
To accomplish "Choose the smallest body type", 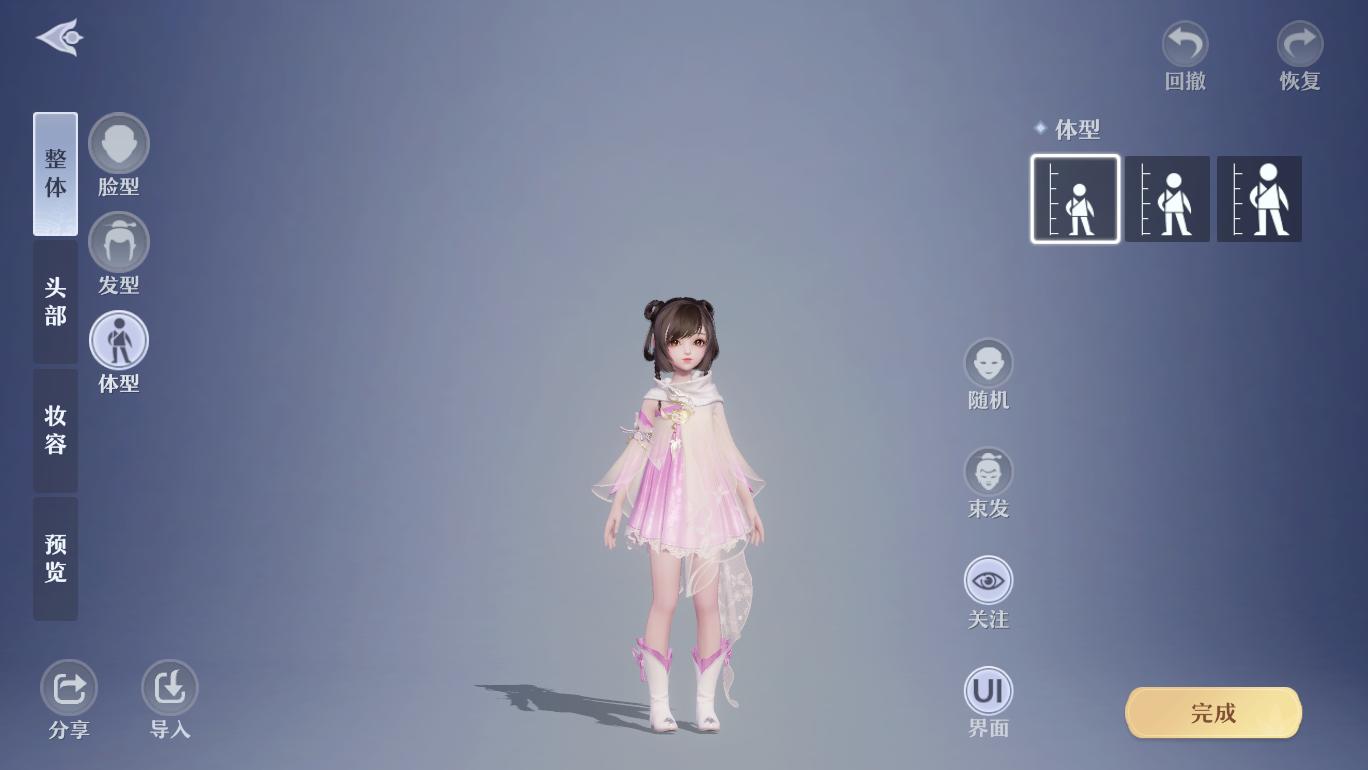I will (x=1075, y=199).
